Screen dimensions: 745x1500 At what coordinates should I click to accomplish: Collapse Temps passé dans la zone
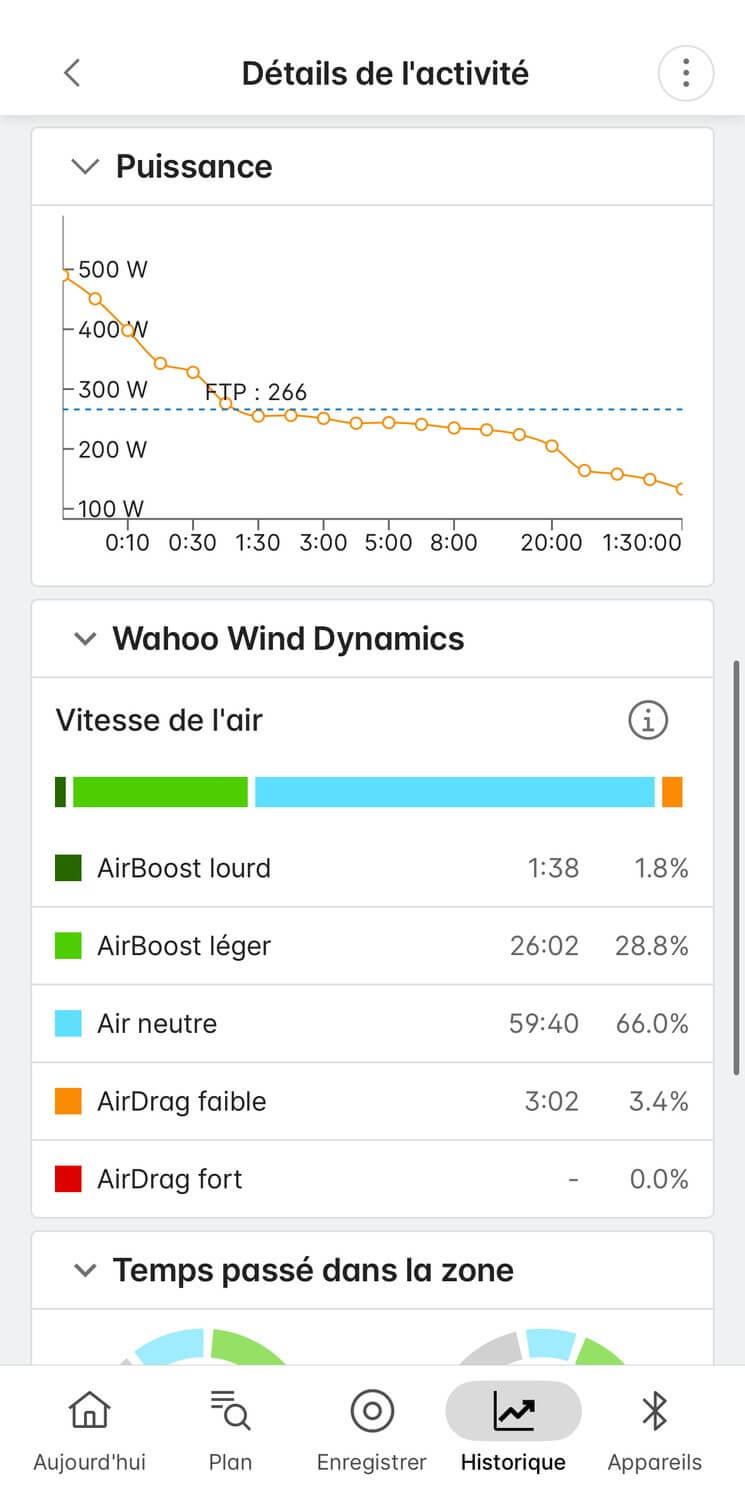(86, 1271)
